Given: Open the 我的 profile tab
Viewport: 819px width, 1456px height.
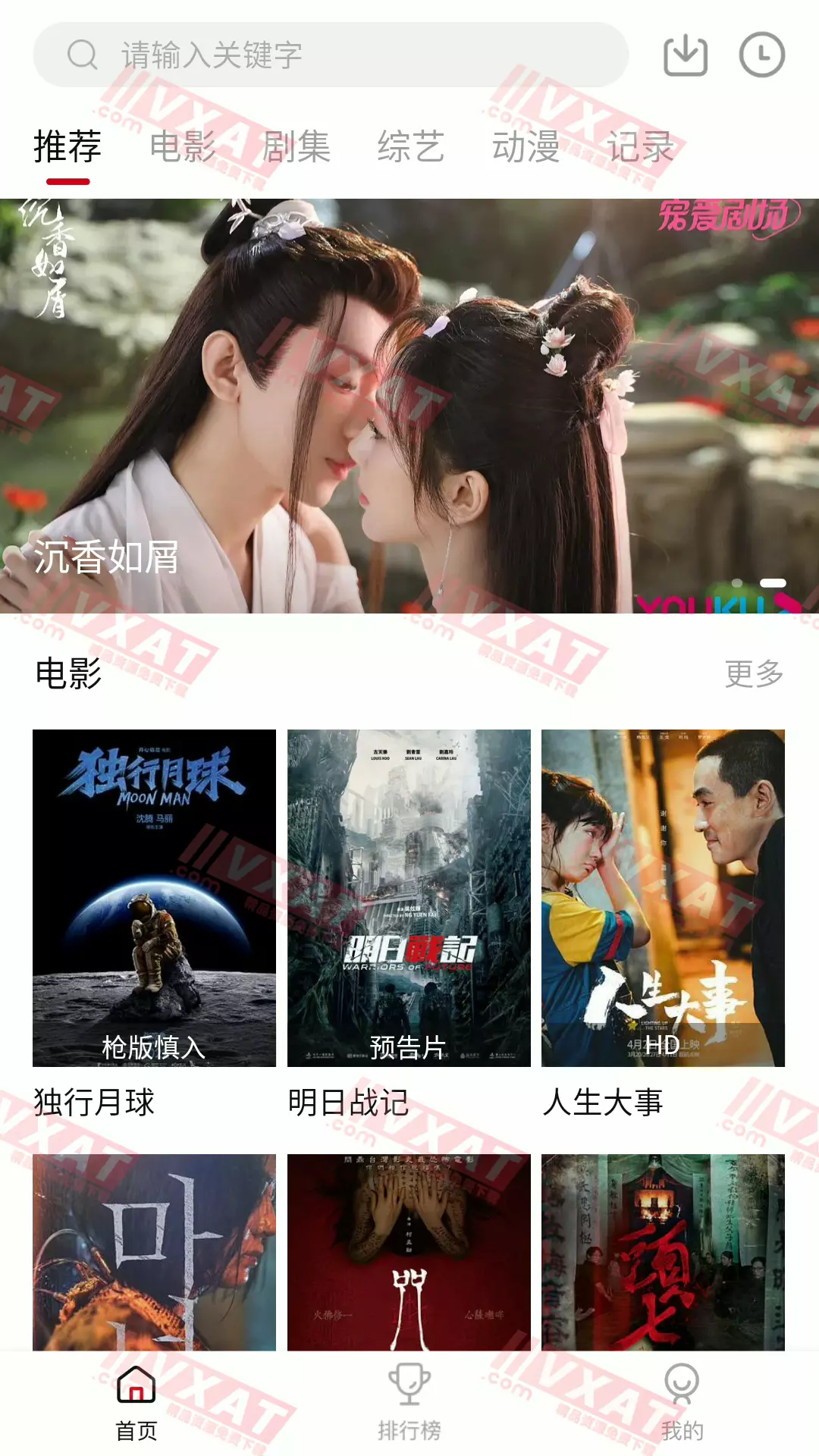Looking at the screenshot, I should tap(682, 1403).
